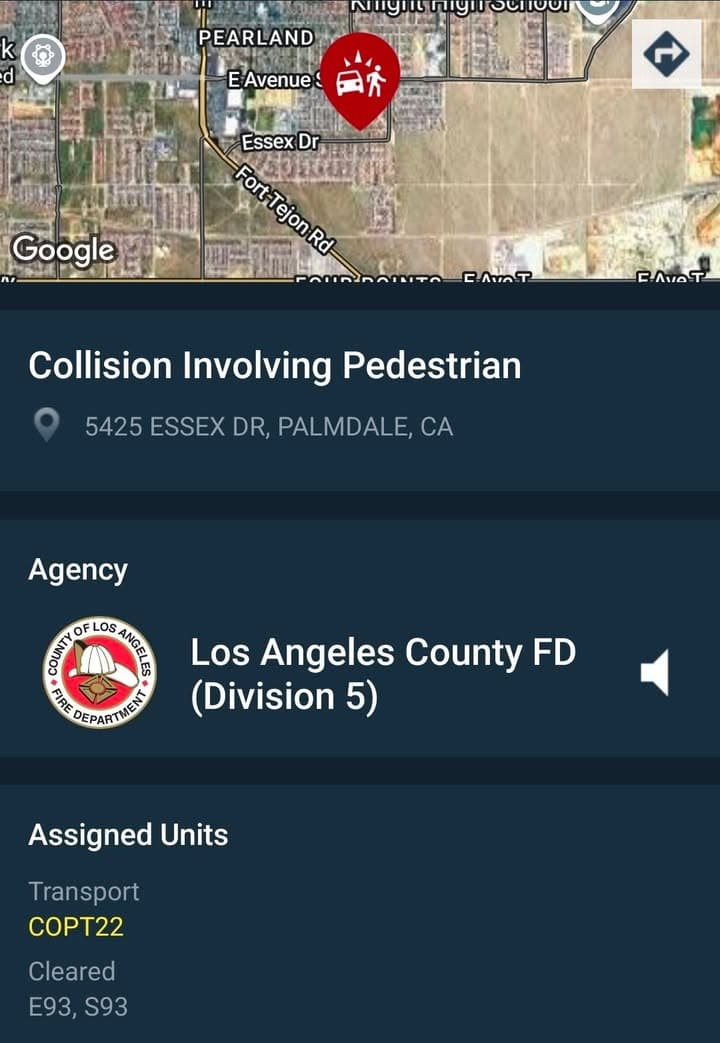Toggle audio playback for Division 5 dispatch
The height and width of the screenshot is (1043, 720).
[655, 673]
